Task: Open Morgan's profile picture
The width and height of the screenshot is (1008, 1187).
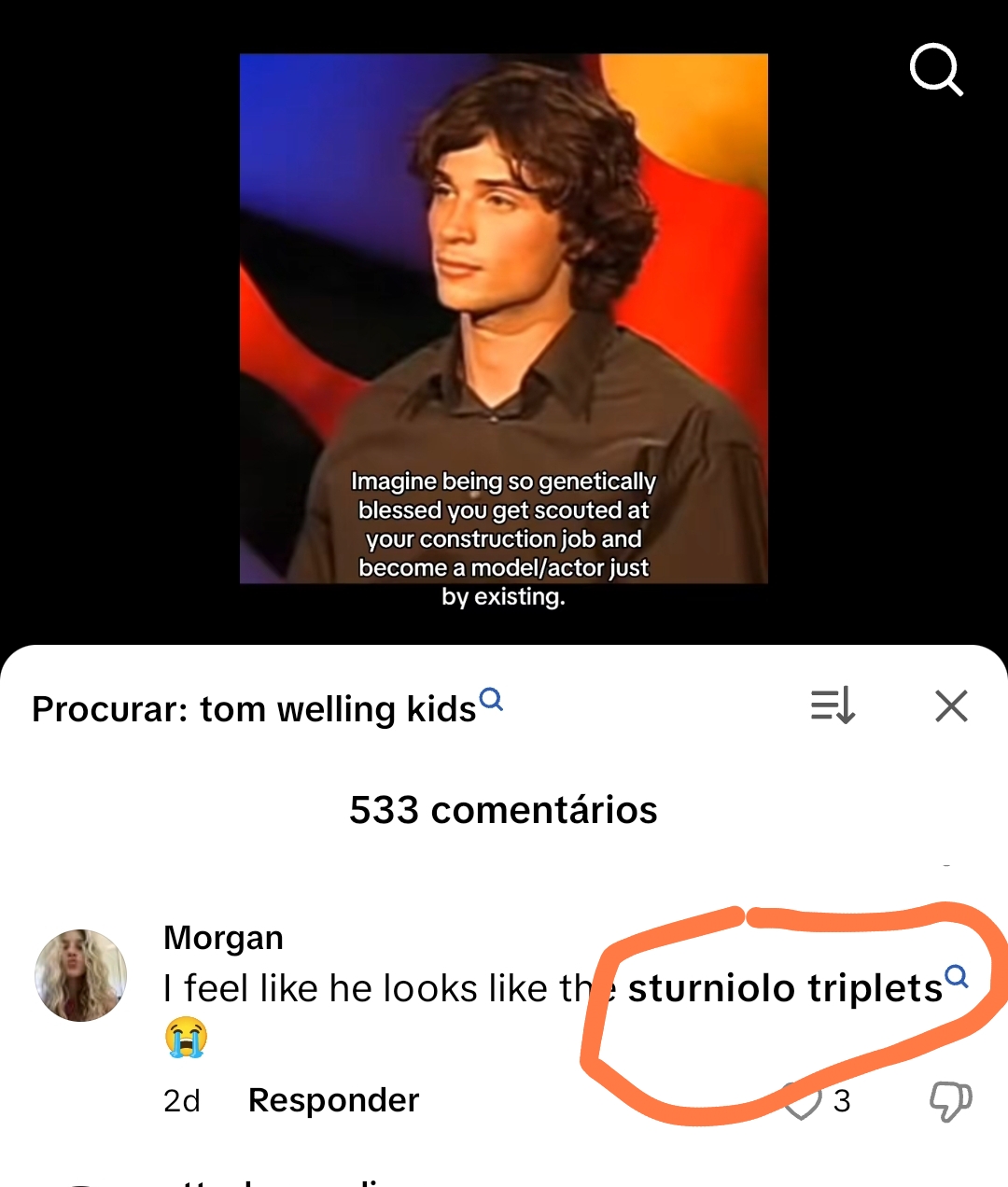Action: [80, 975]
